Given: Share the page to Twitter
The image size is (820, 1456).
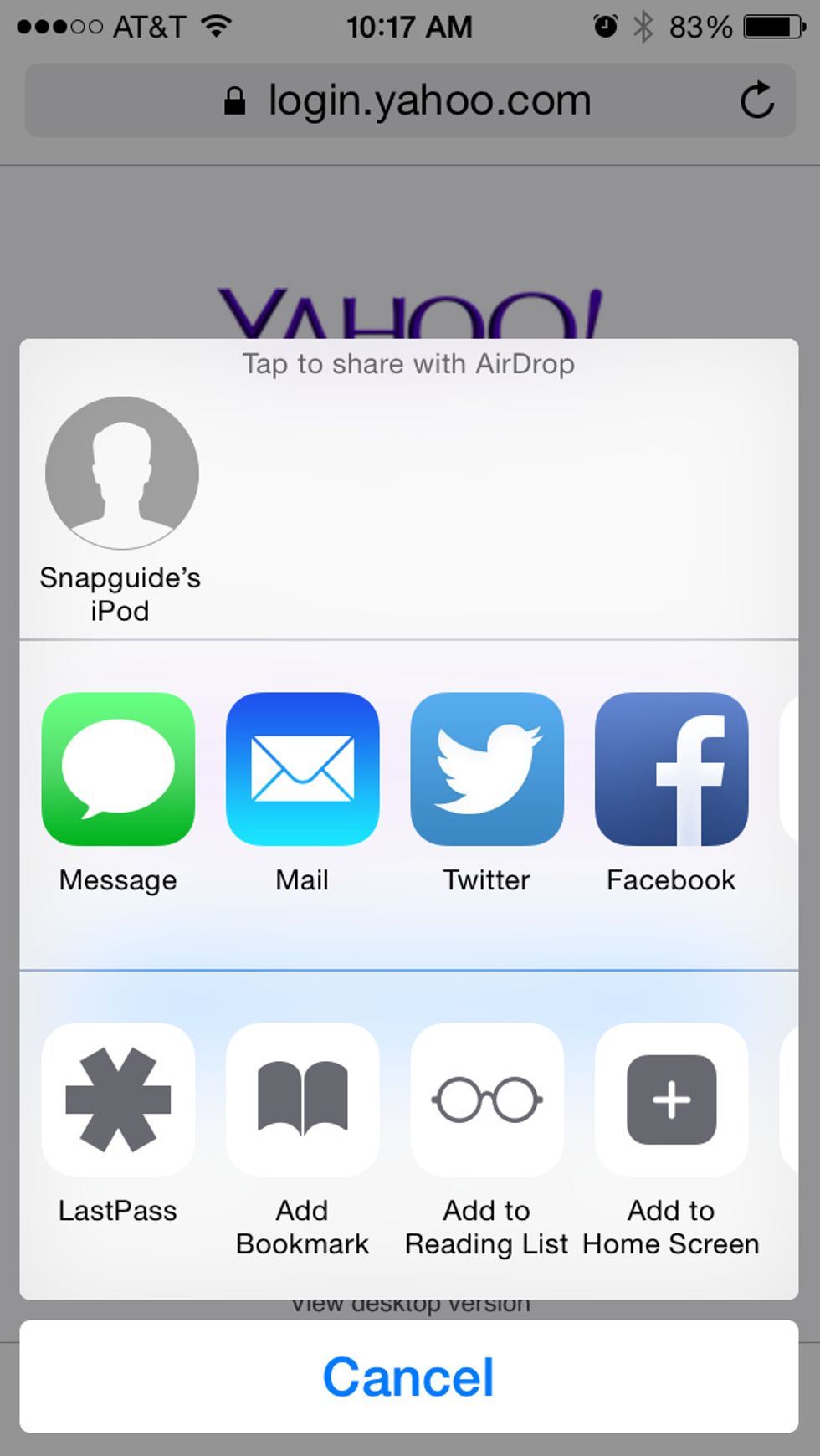Looking at the screenshot, I should (486, 767).
